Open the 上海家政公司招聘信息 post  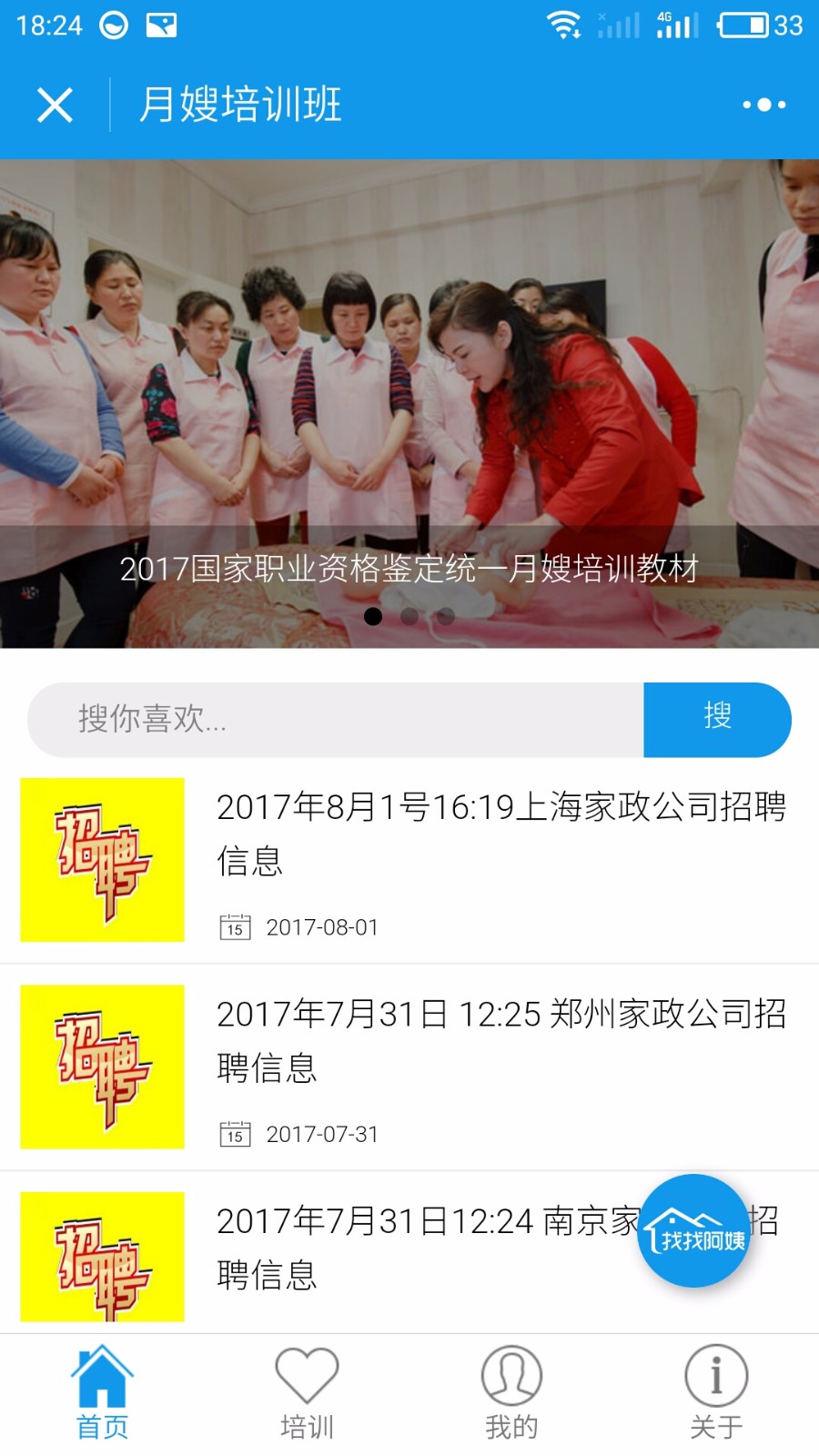409,860
